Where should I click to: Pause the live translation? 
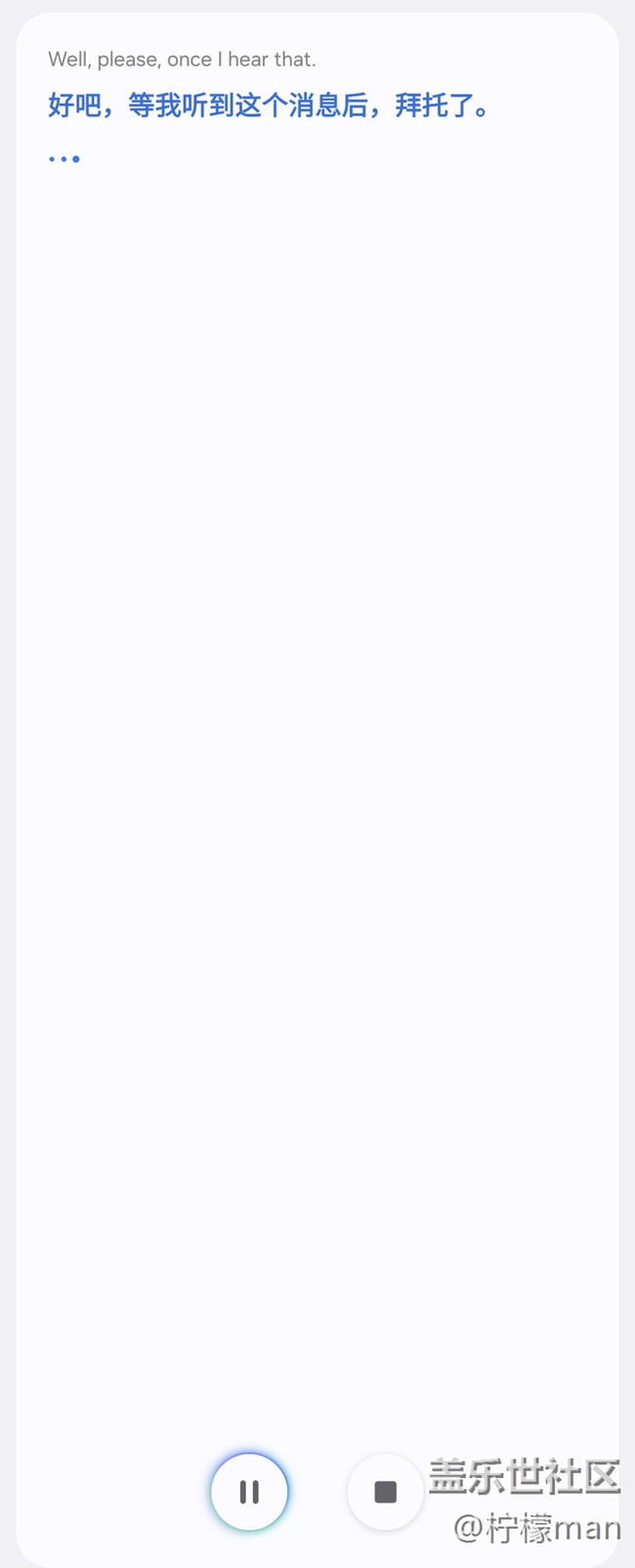point(249,1492)
